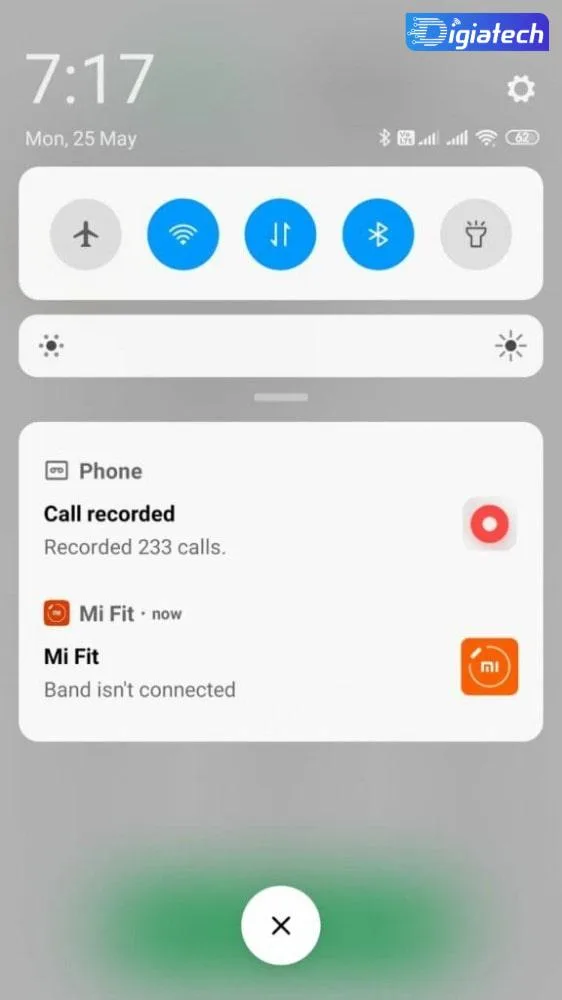The width and height of the screenshot is (562, 1000).
Task: Disable mobile data toggle
Action: pyautogui.click(x=281, y=234)
